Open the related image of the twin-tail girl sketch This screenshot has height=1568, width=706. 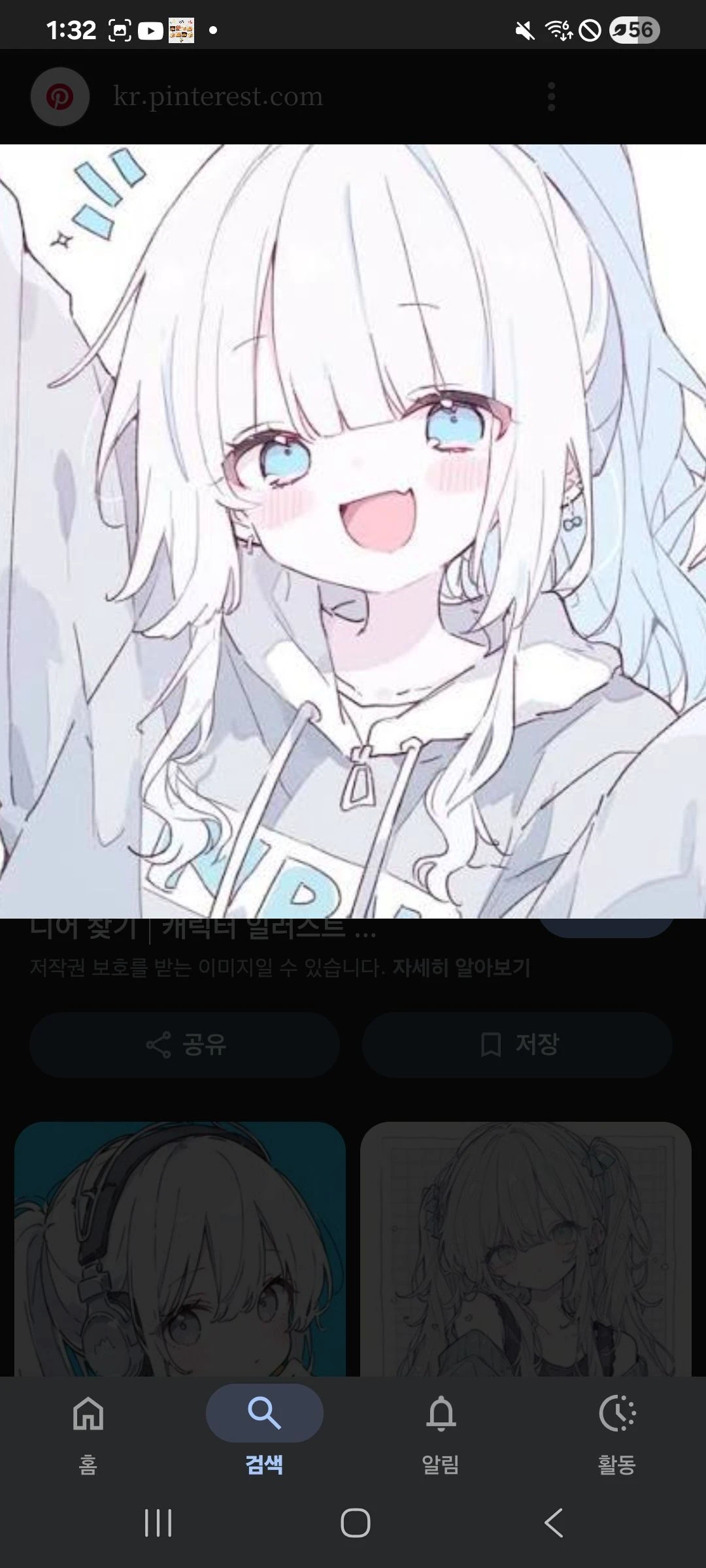click(526, 1248)
